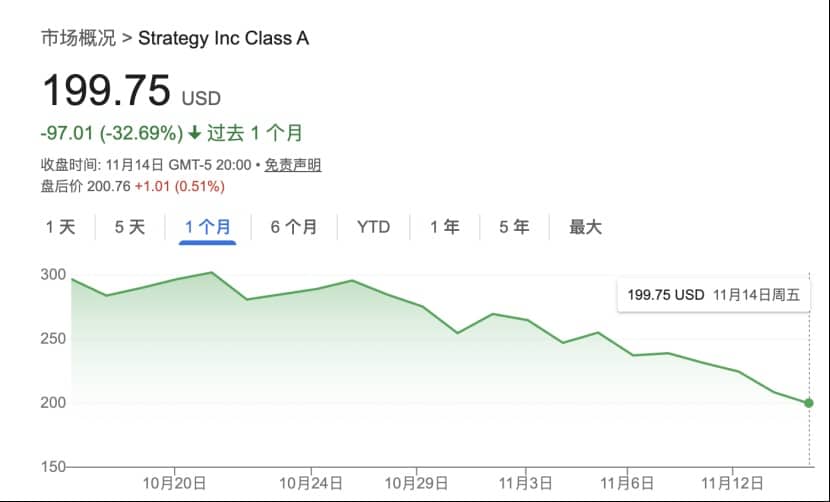Open the 免责声明 link

(293, 165)
